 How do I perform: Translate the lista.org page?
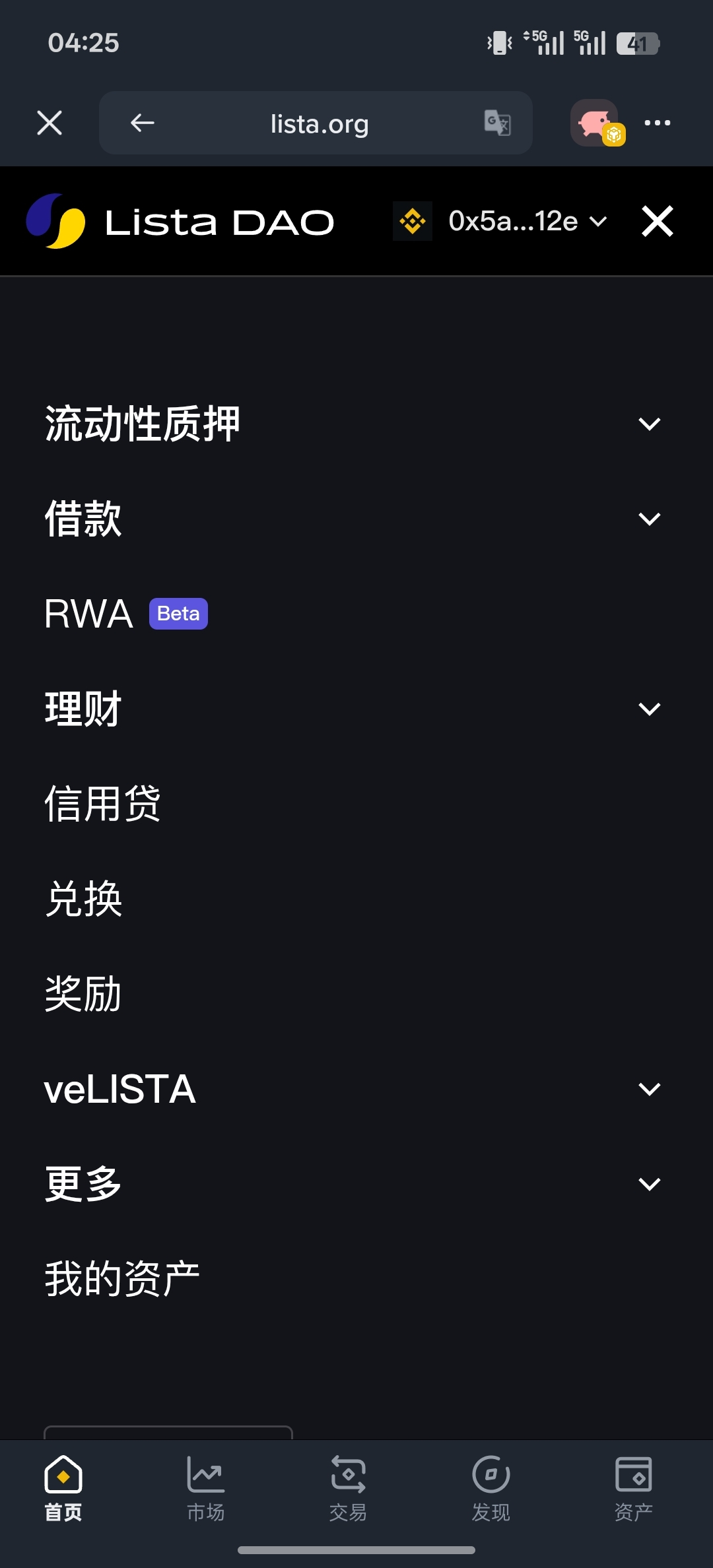(x=497, y=123)
